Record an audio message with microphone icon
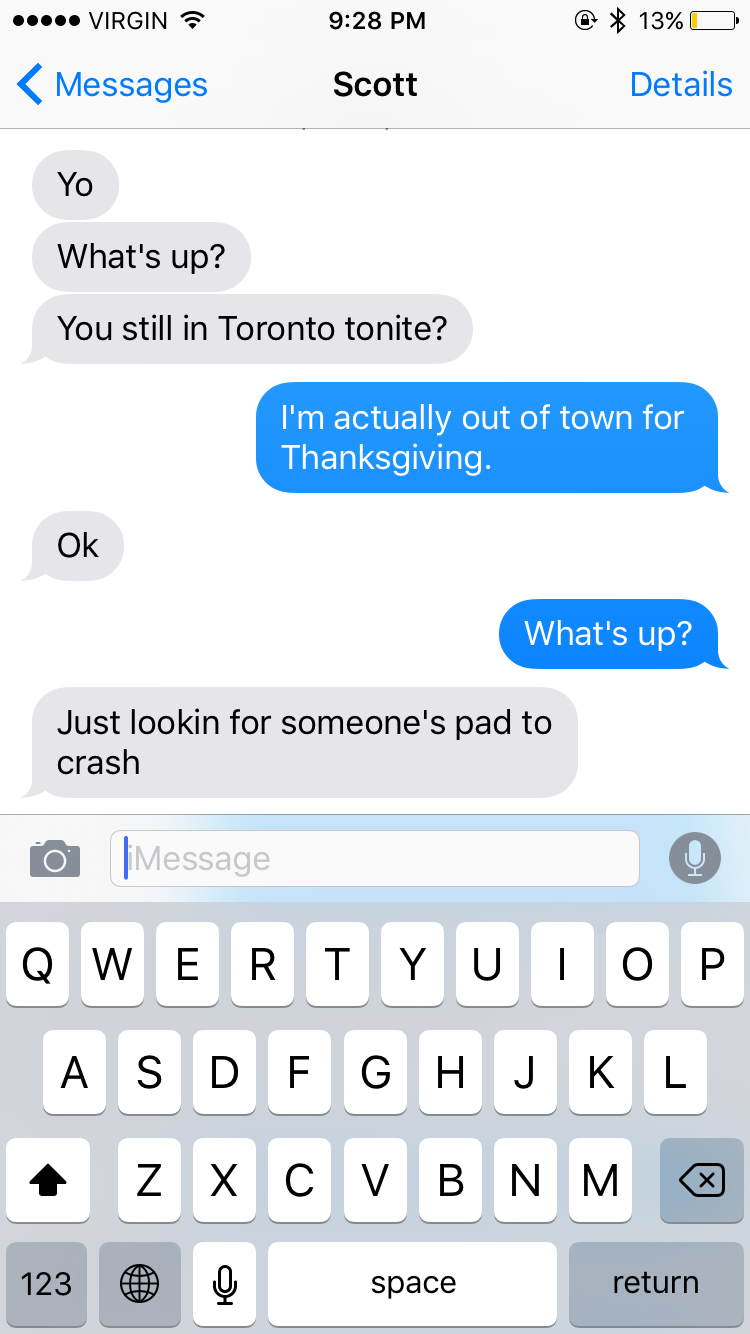This screenshot has width=750, height=1334. [x=694, y=858]
